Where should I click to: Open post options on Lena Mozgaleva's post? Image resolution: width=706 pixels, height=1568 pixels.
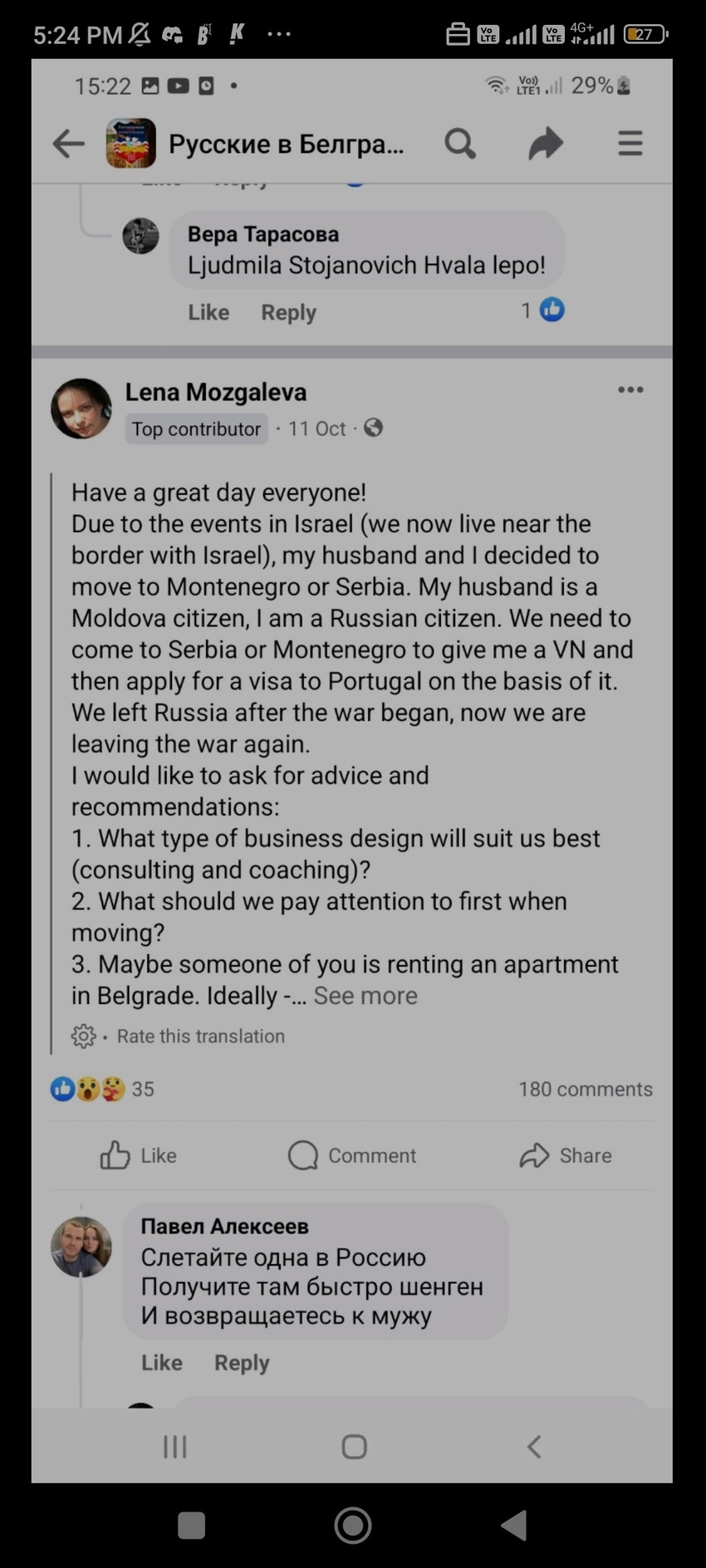(x=630, y=390)
